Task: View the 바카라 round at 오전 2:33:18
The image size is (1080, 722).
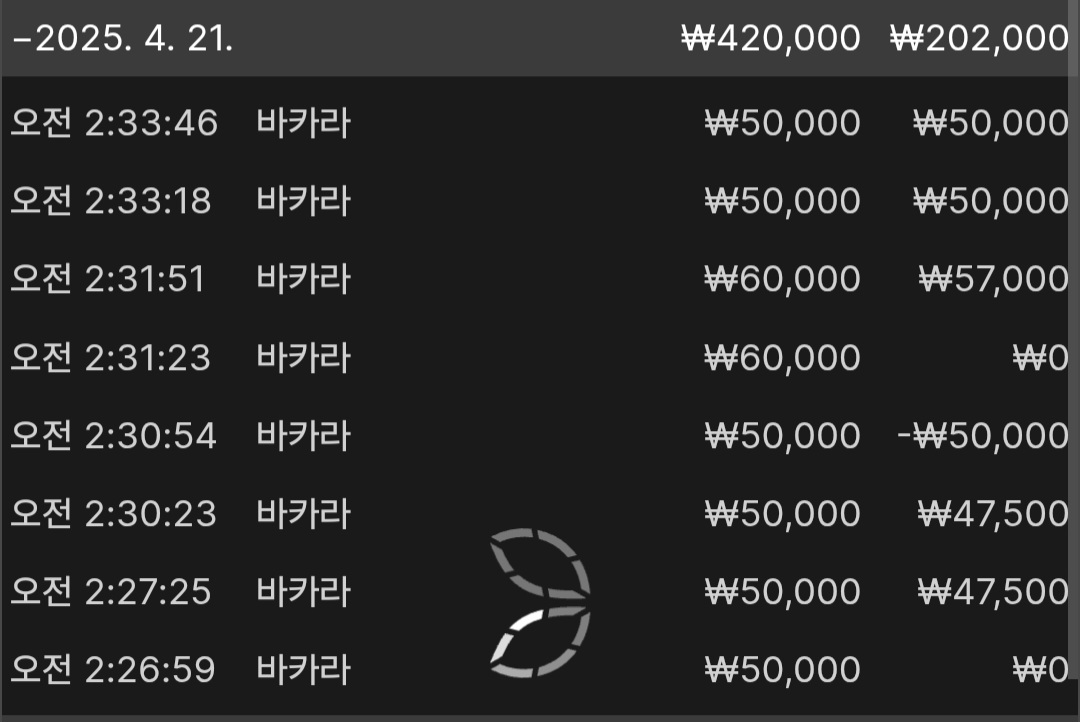Action: (304, 201)
